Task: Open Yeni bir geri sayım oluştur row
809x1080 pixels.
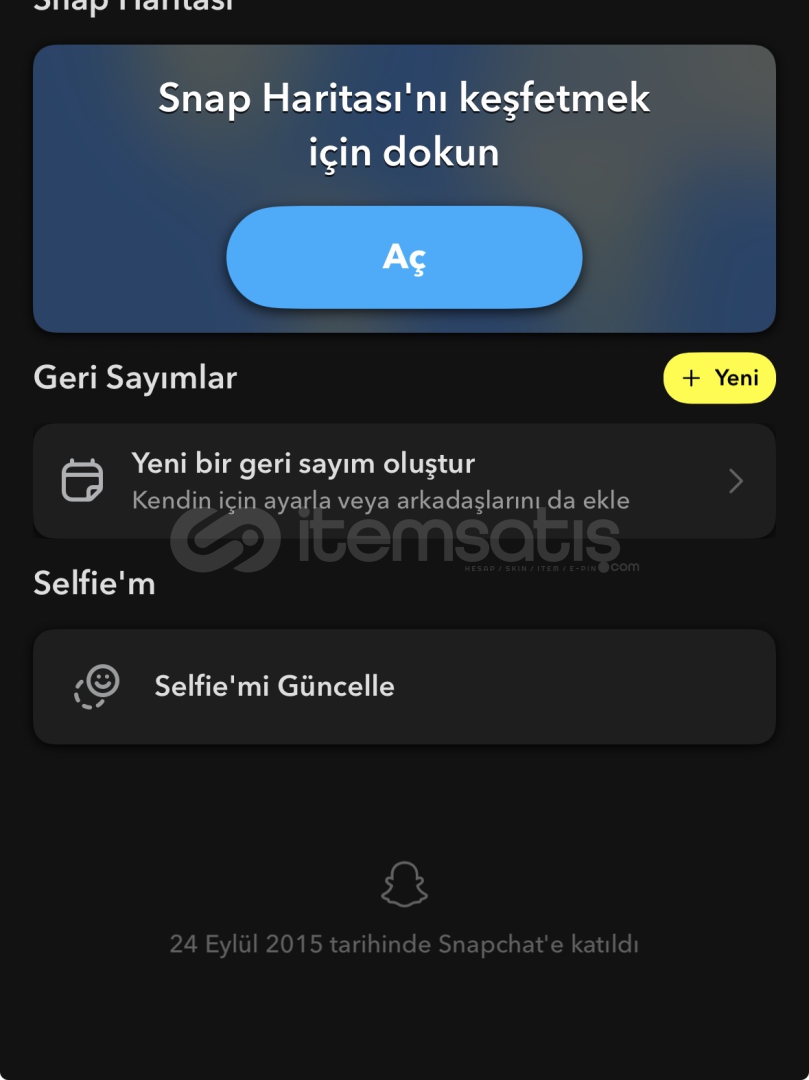Action: [x=404, y=481]
